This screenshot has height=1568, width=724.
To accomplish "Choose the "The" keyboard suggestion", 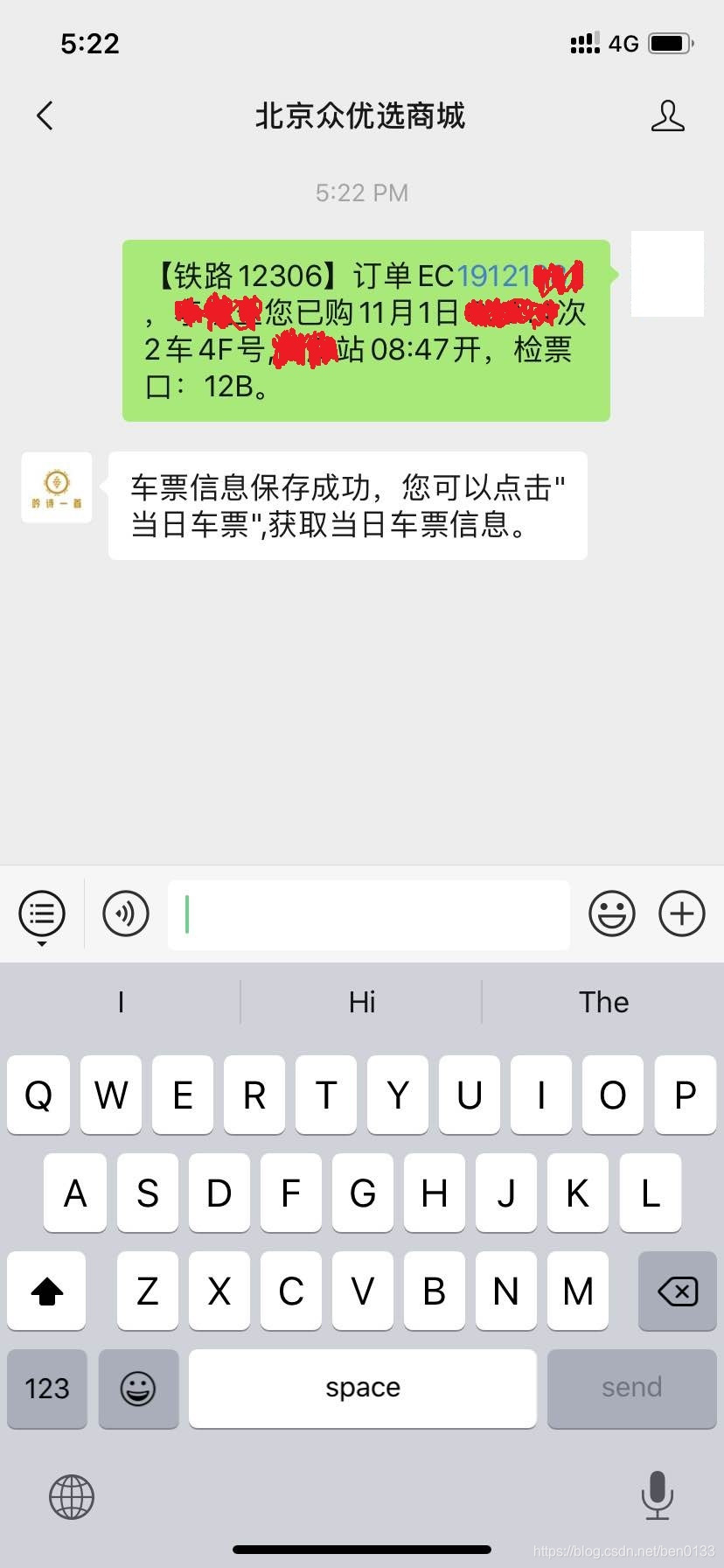I will (603, 1002).
